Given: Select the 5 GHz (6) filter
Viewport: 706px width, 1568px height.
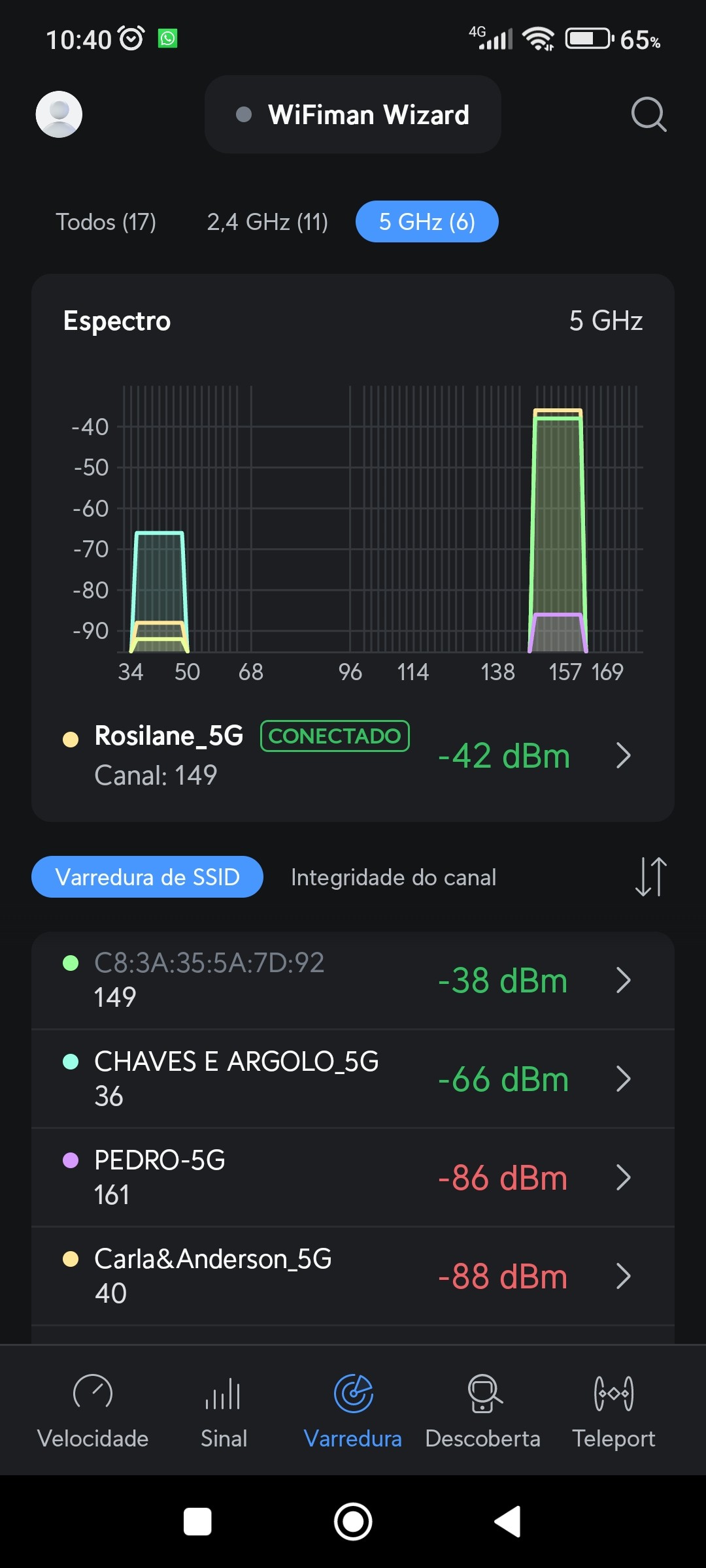Looking at the screenshot, I should tap(427, 222).
